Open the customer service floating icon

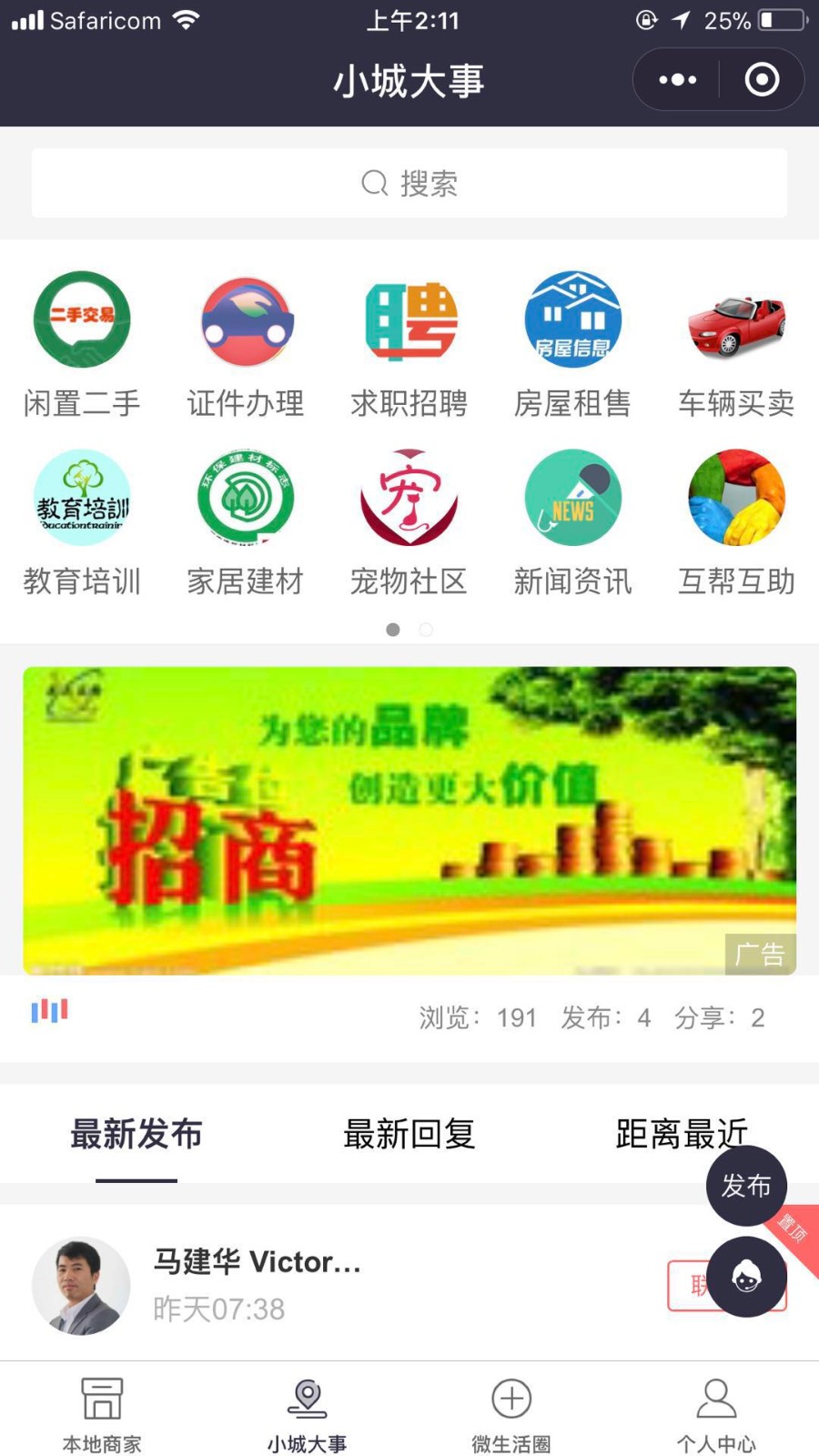(x=747, y=1277)
